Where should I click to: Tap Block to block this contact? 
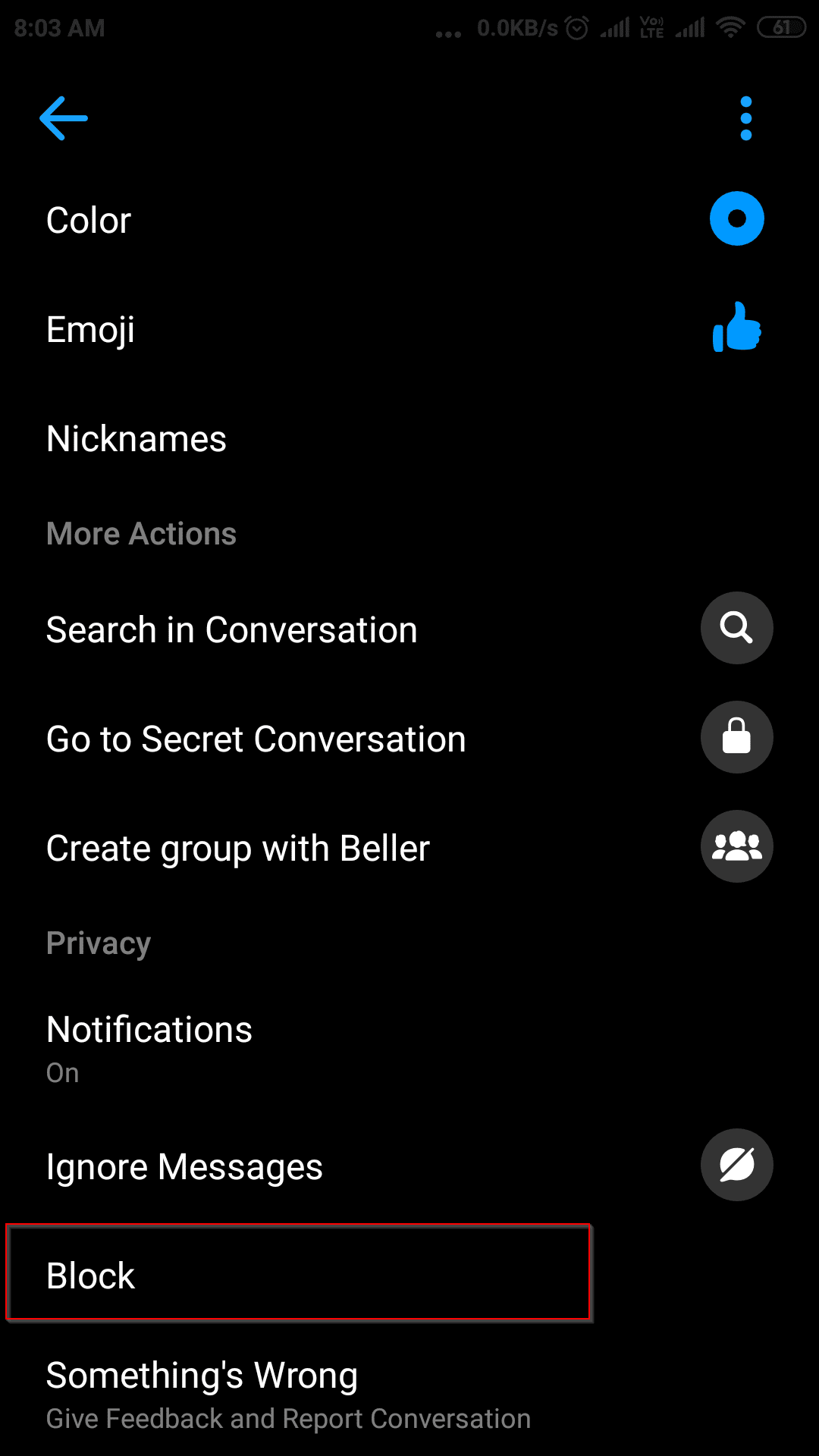tap(298, 1272)
